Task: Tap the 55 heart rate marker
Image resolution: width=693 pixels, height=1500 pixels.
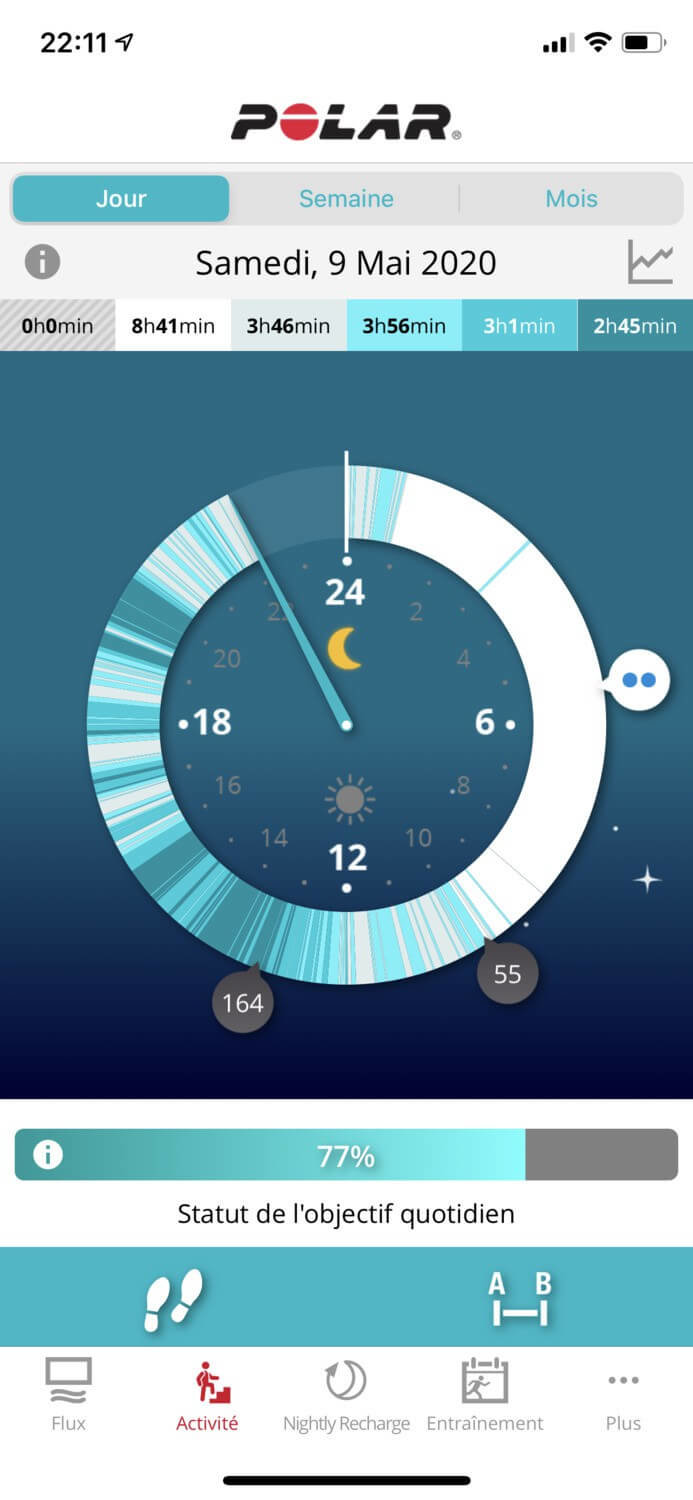Action: 507,973
